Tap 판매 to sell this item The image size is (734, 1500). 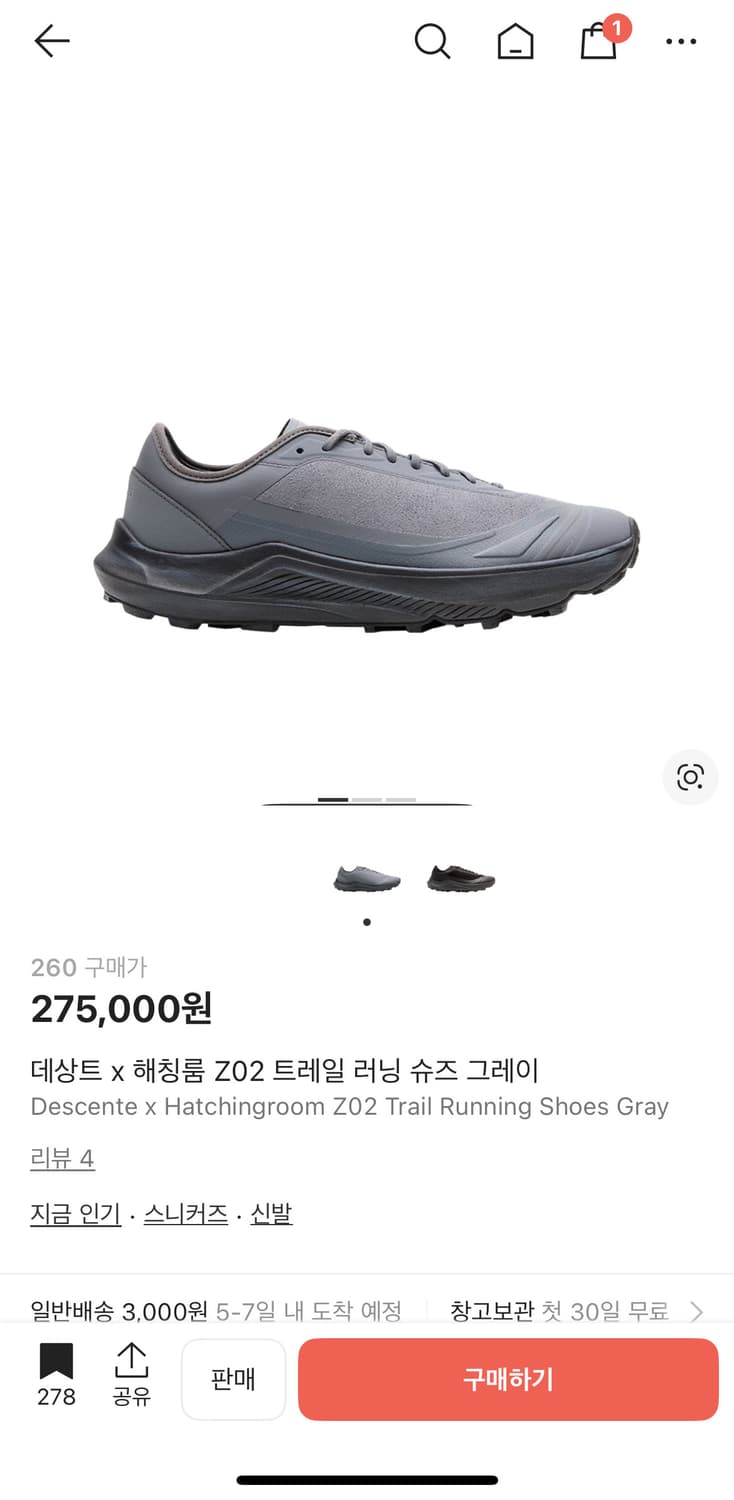coord(233,1379)
